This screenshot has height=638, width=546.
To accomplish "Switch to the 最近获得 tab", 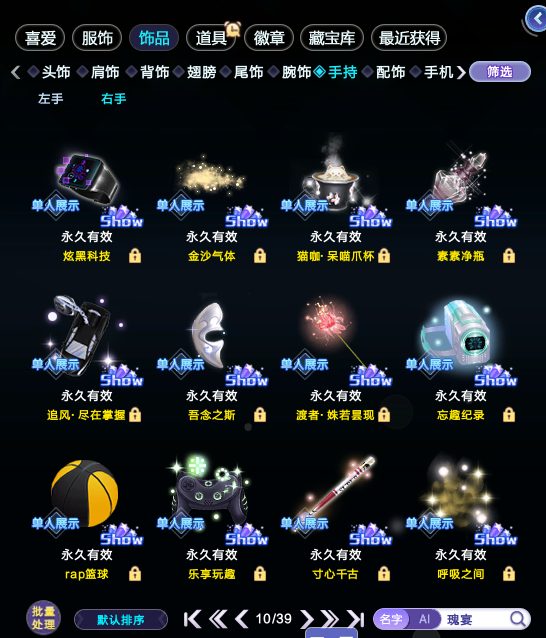I will pyautogui.click(x=409, y=38).
